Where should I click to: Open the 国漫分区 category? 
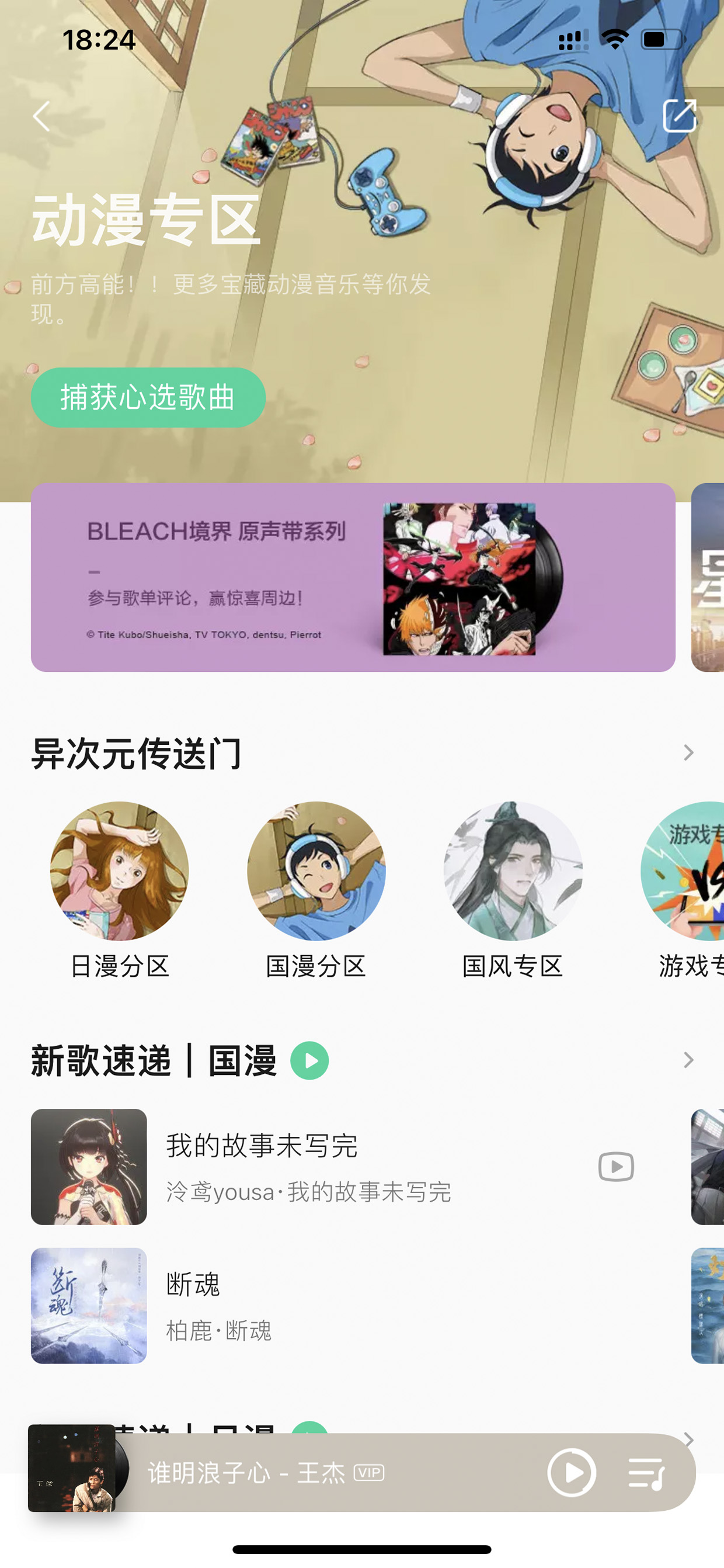316,890
